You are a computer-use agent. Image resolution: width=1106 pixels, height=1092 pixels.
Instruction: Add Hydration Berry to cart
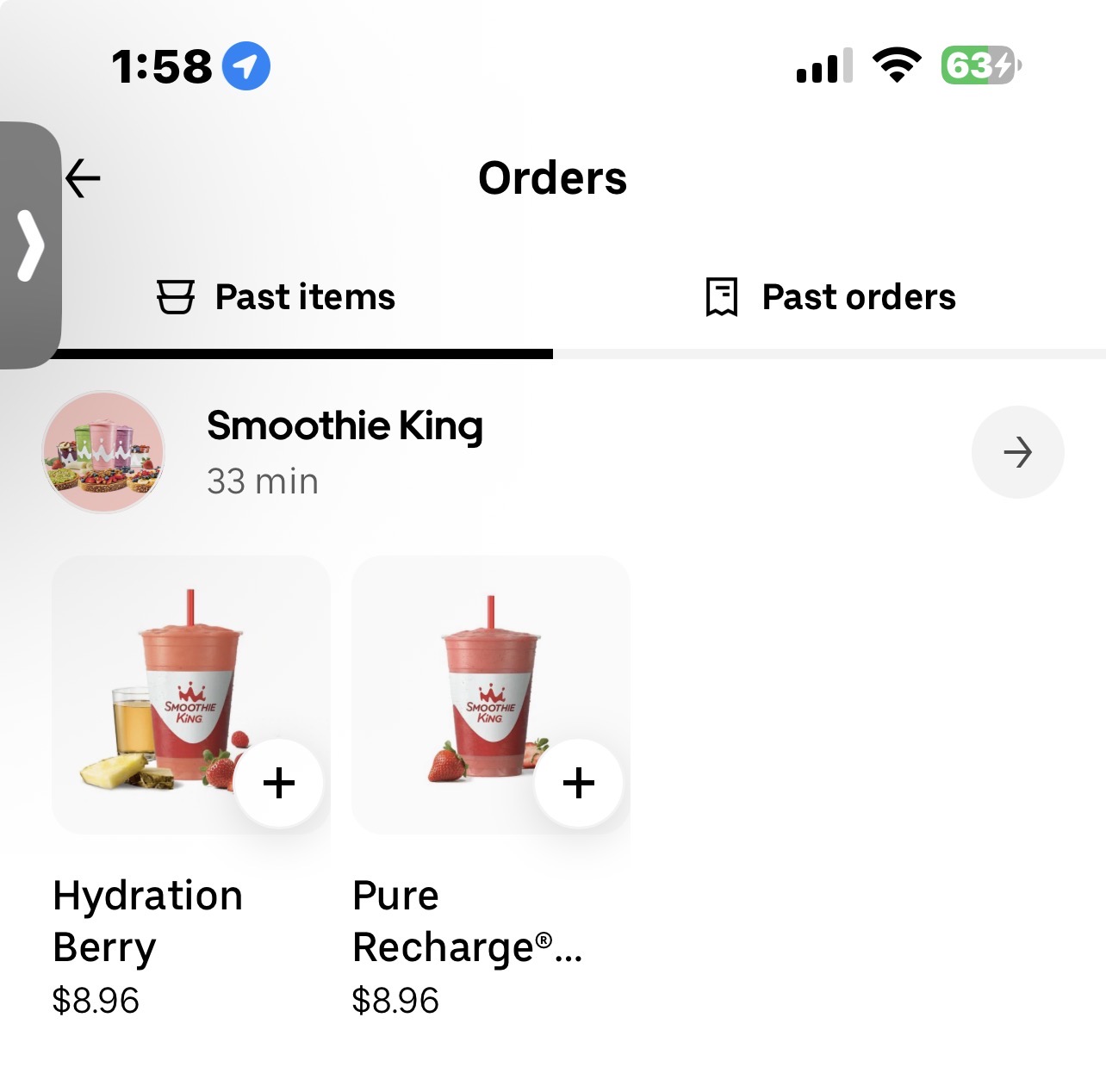pyautogui.click(x=279, y=783)
